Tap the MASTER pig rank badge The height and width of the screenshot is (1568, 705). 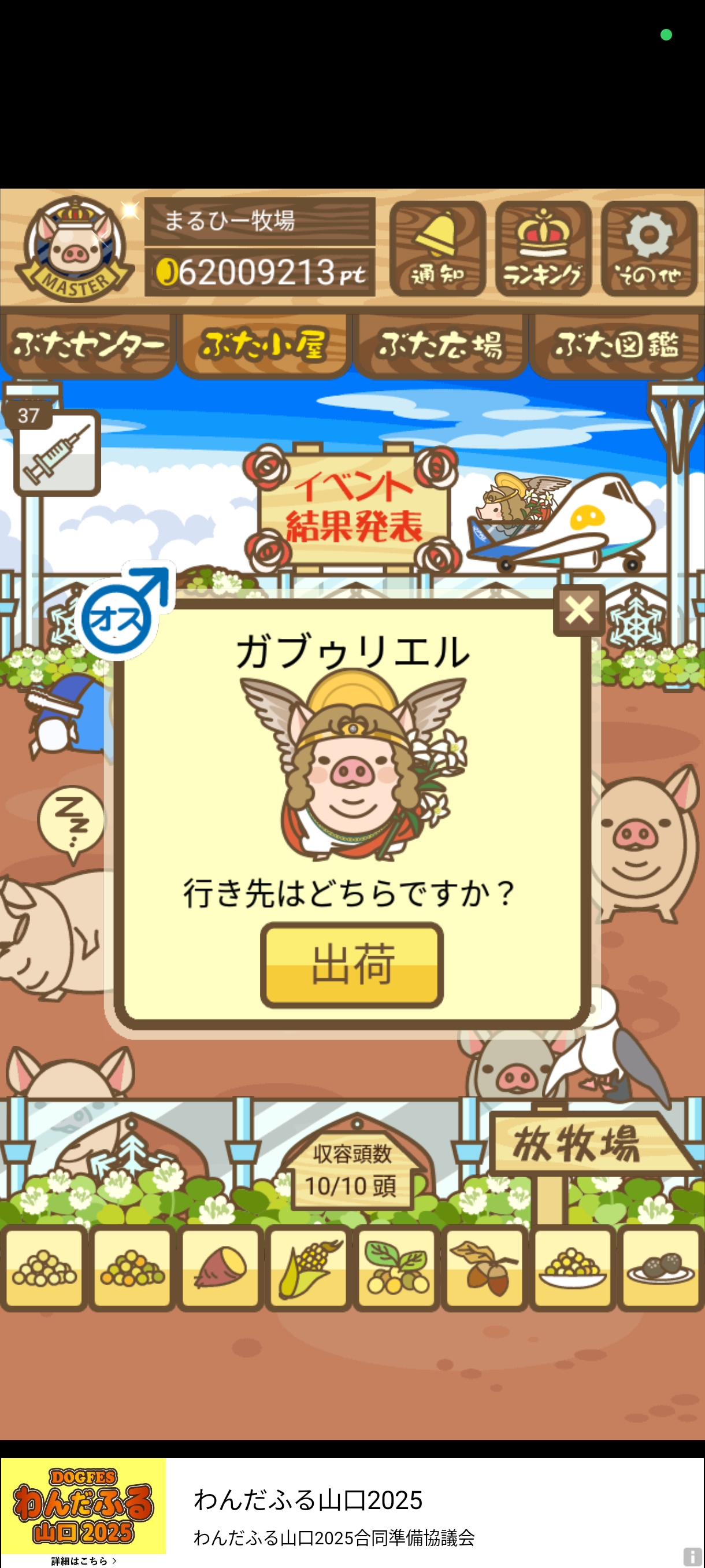coord(74,249)
